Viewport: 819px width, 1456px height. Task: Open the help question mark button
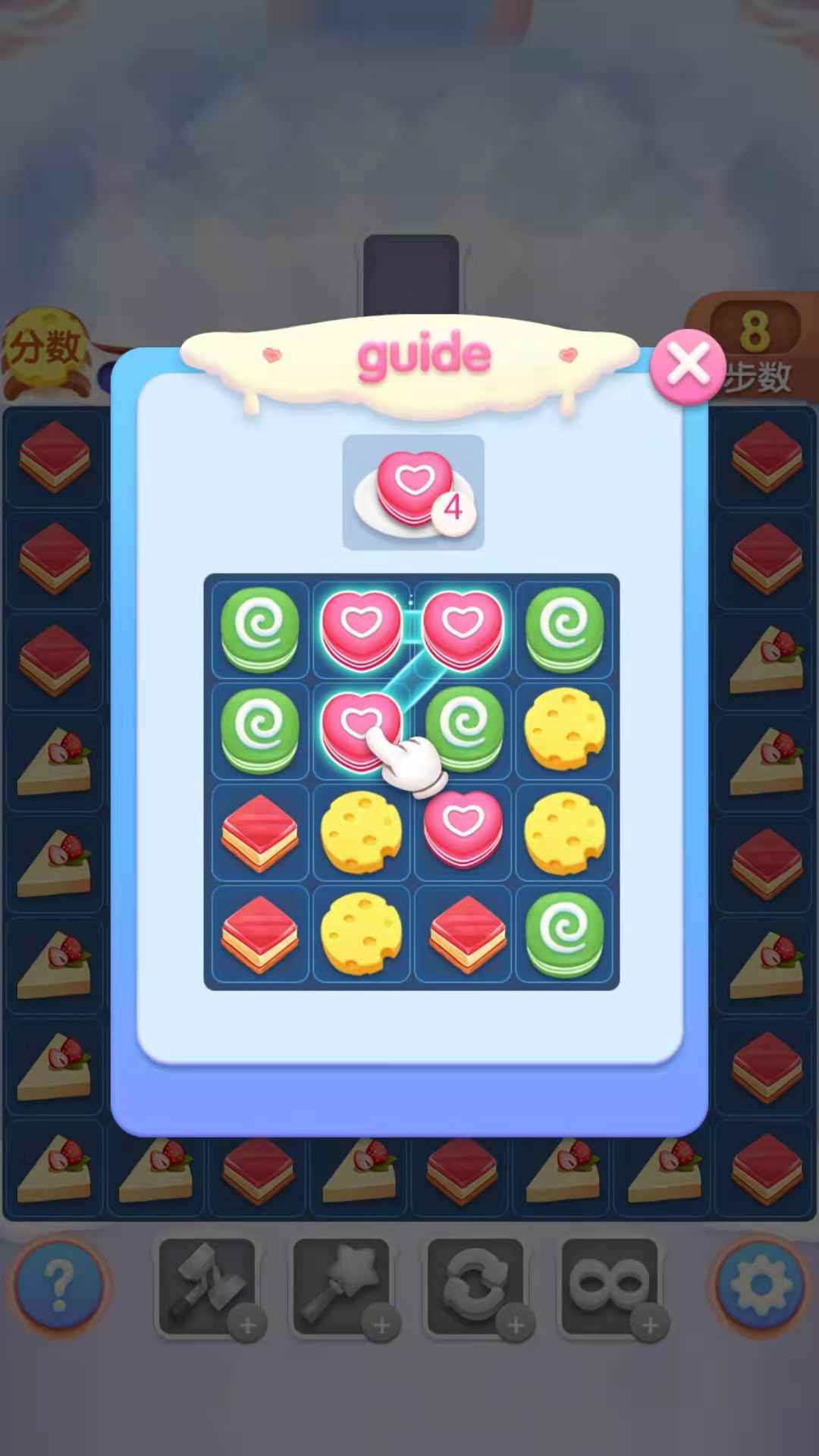tap(58, 1285)
